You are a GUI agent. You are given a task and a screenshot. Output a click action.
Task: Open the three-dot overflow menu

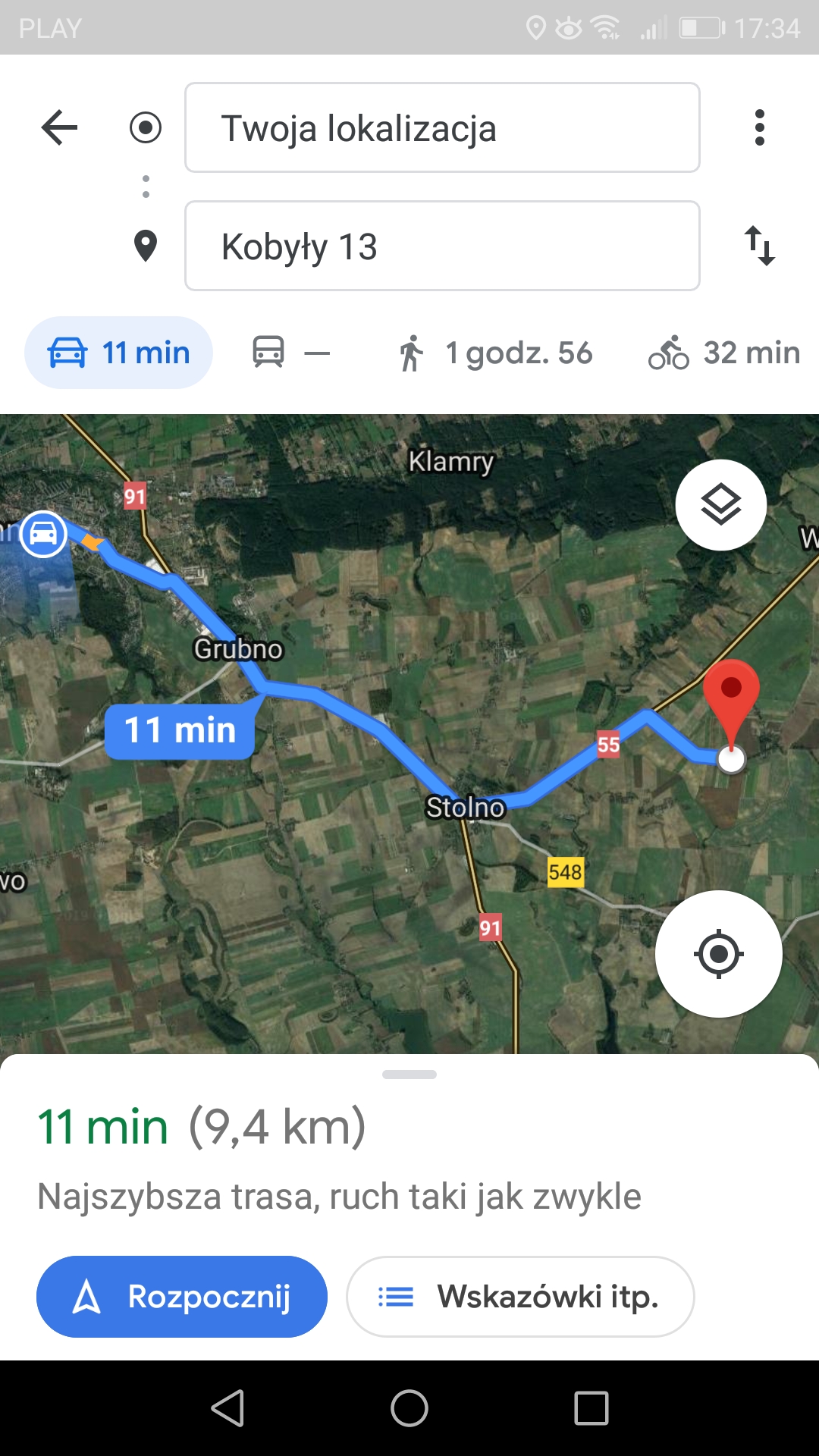point(759,127)
